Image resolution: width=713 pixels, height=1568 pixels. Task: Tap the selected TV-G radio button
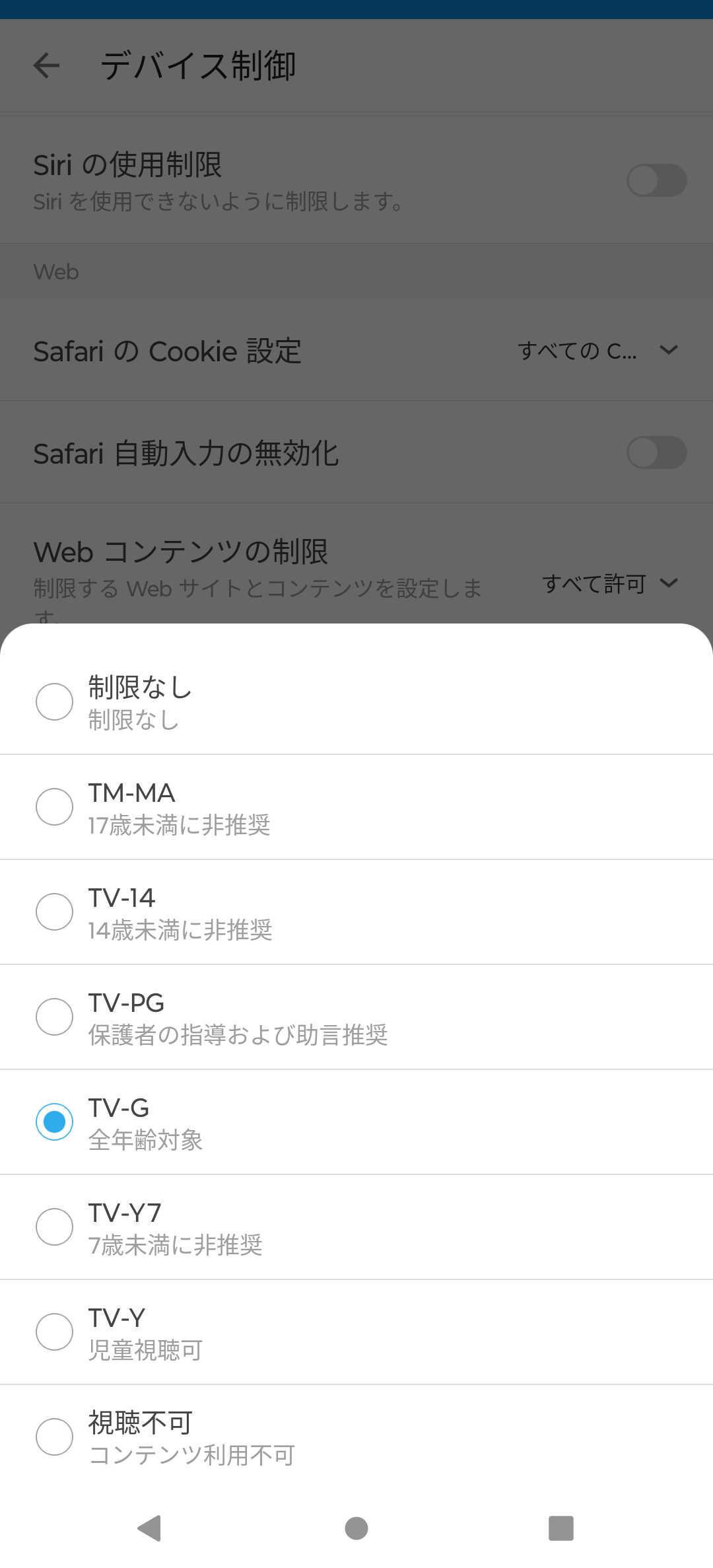click(x=54, y=1122)
